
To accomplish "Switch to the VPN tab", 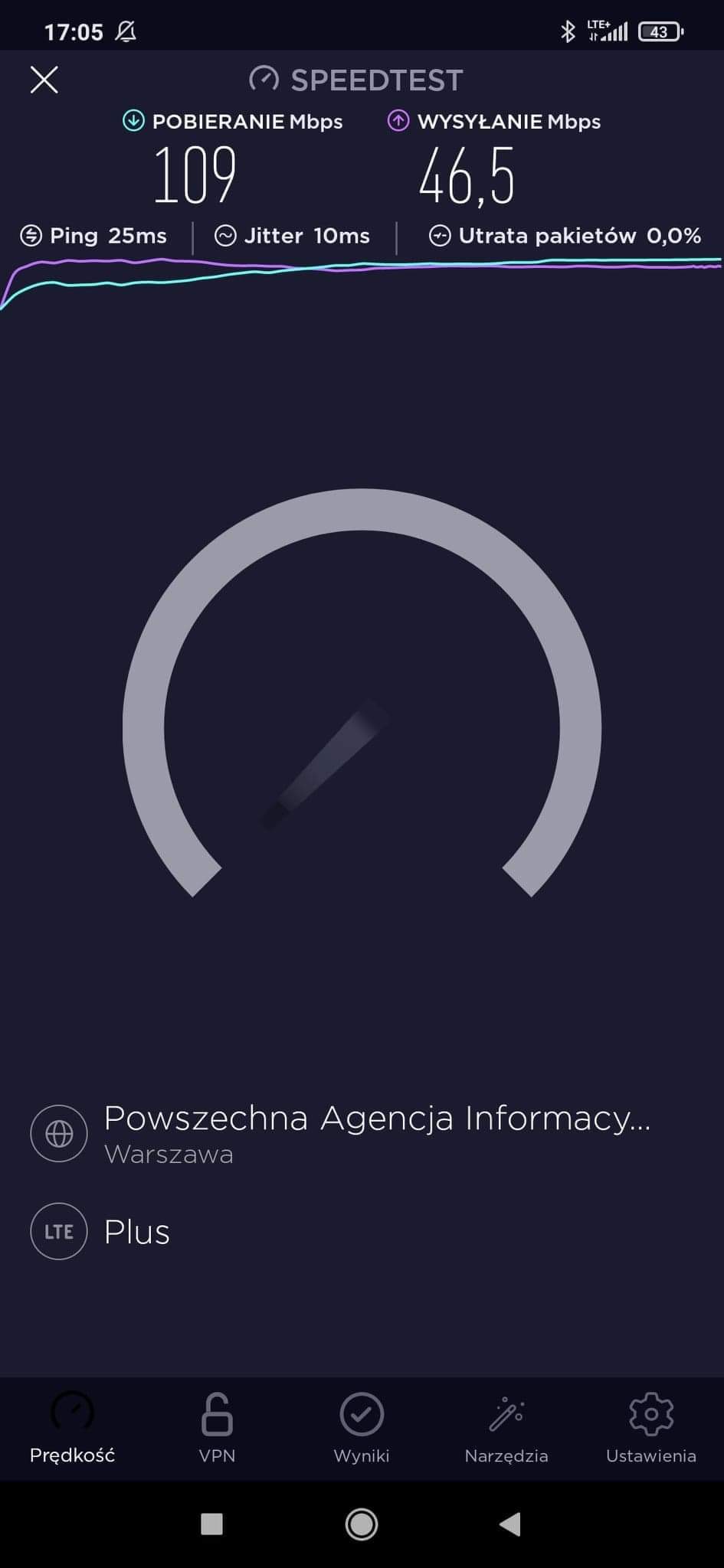I will (x=217, y=1429).
